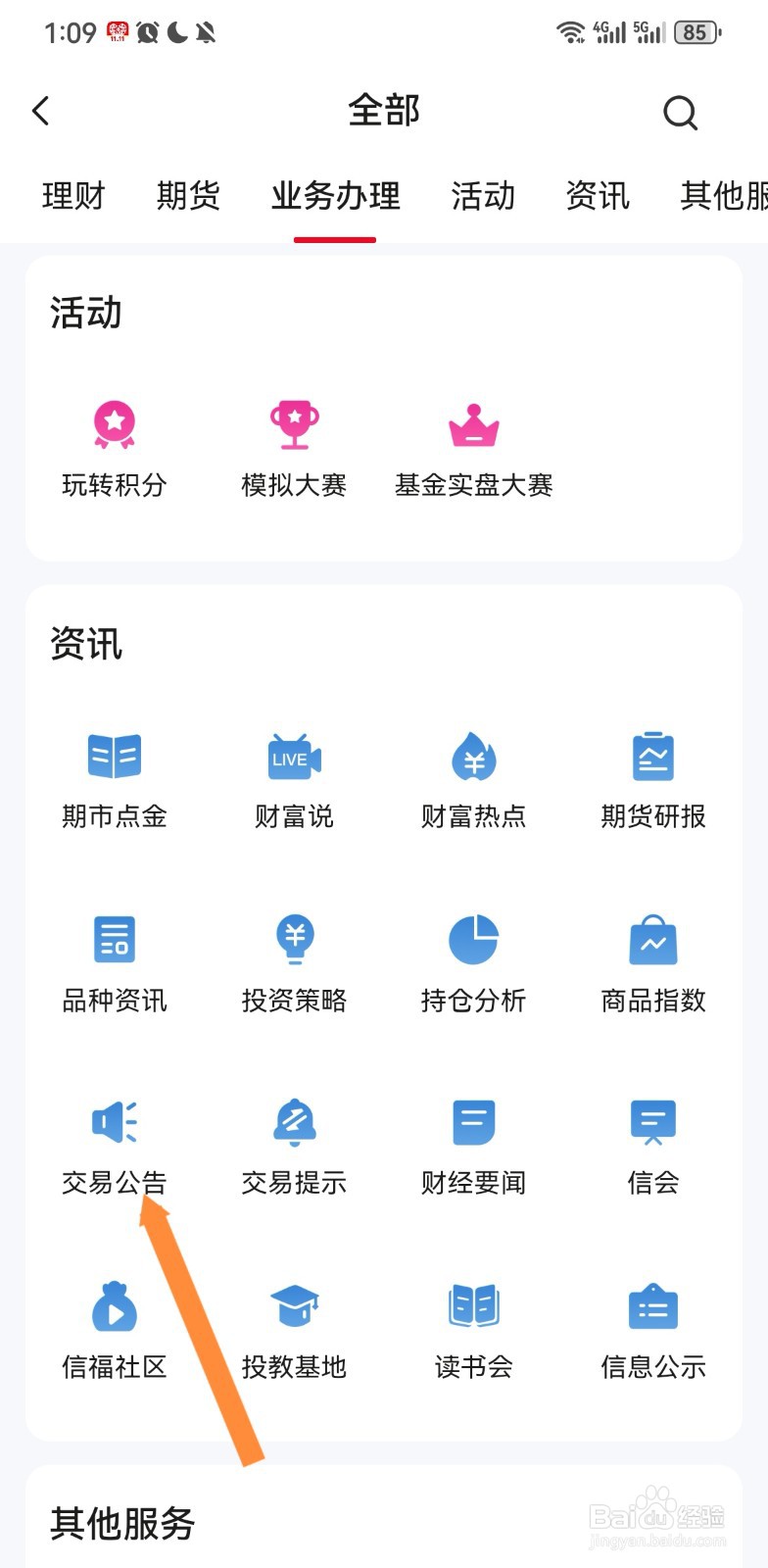Tap 交易公告
Screen dimensions: 768x1568
point(115,1145)
